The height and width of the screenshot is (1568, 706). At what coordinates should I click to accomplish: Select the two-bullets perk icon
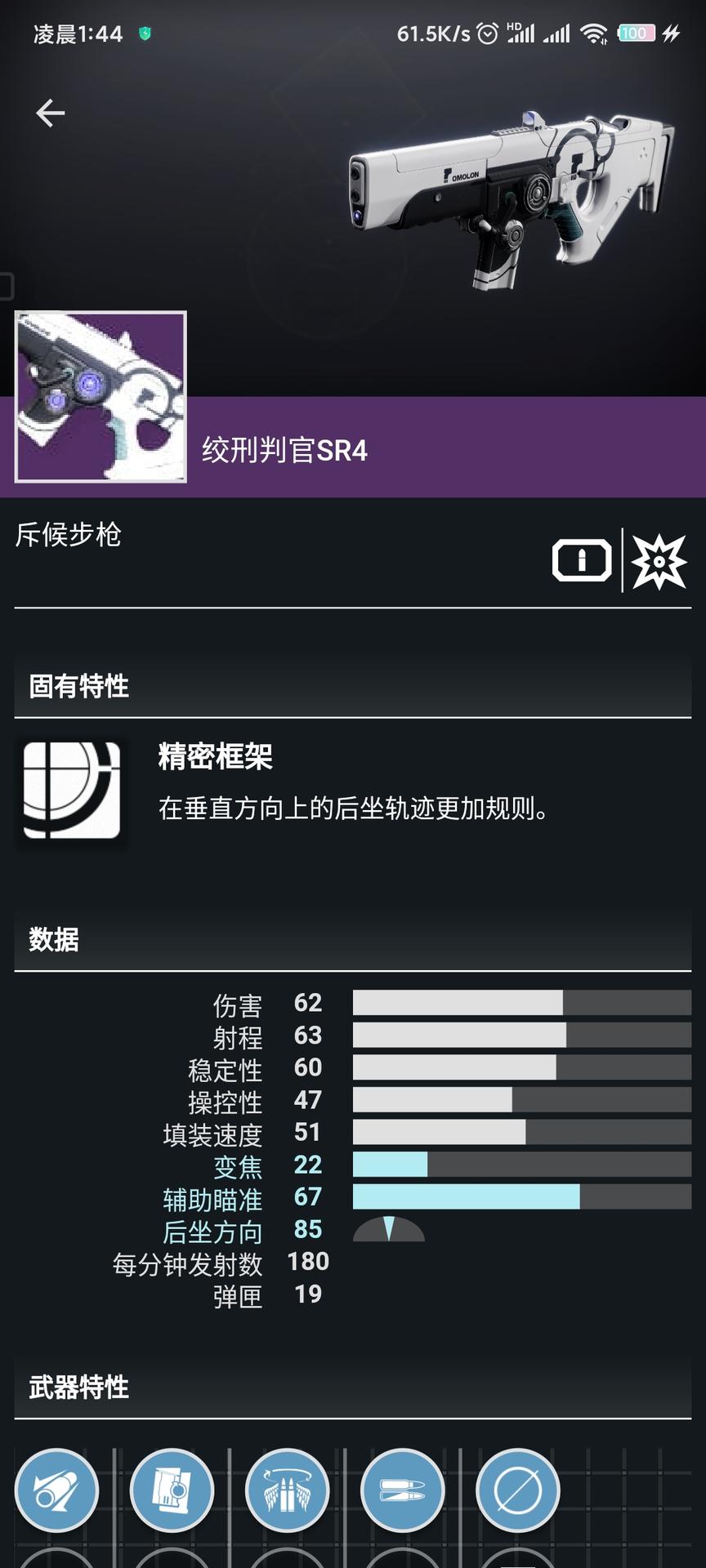click(402, 1490)
